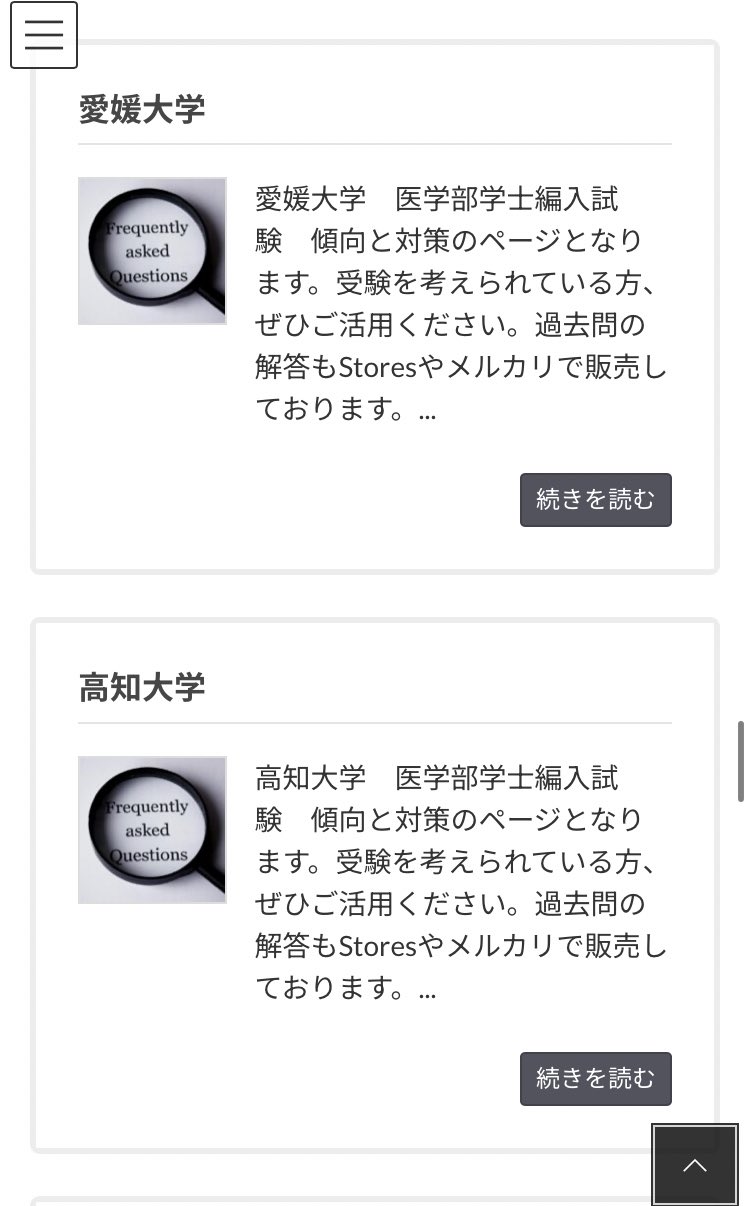750x1206 pixels.
Task: Open the 高知大学 article thumbnail
Action: 152,830
